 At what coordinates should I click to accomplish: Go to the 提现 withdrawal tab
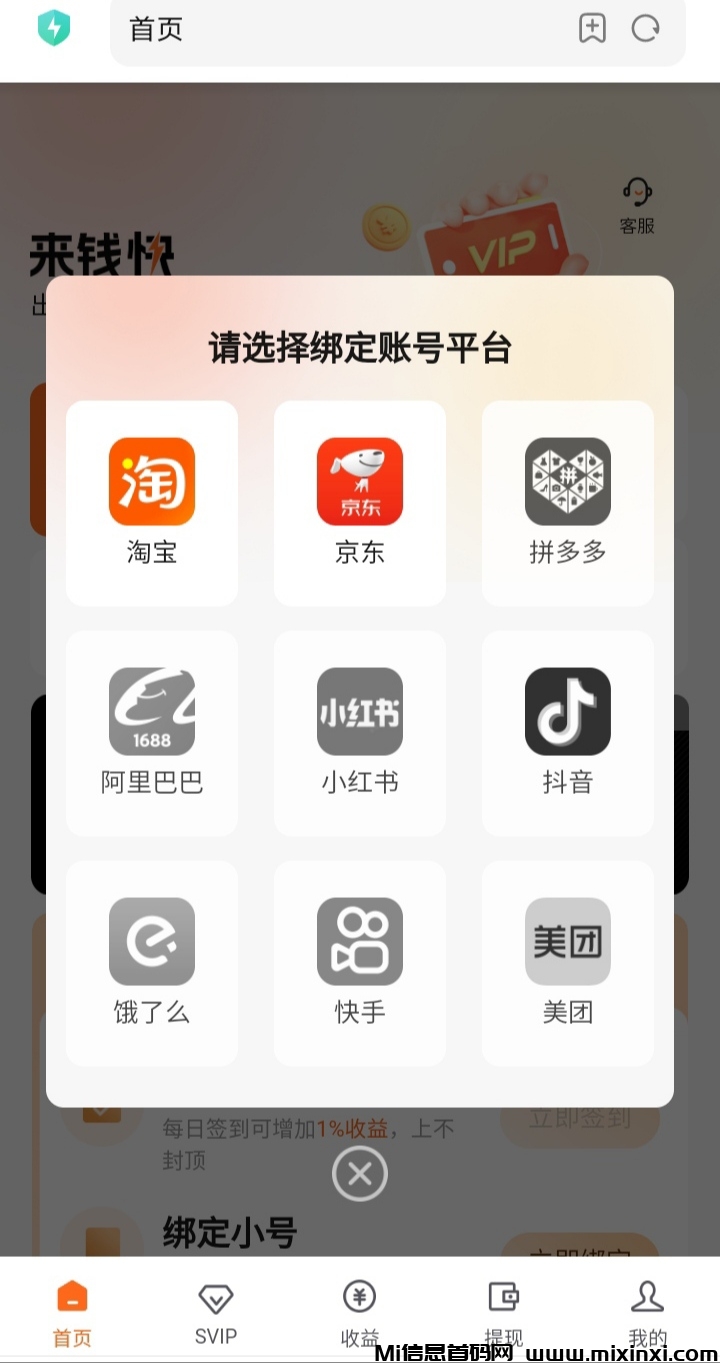tap(503, 1312)
